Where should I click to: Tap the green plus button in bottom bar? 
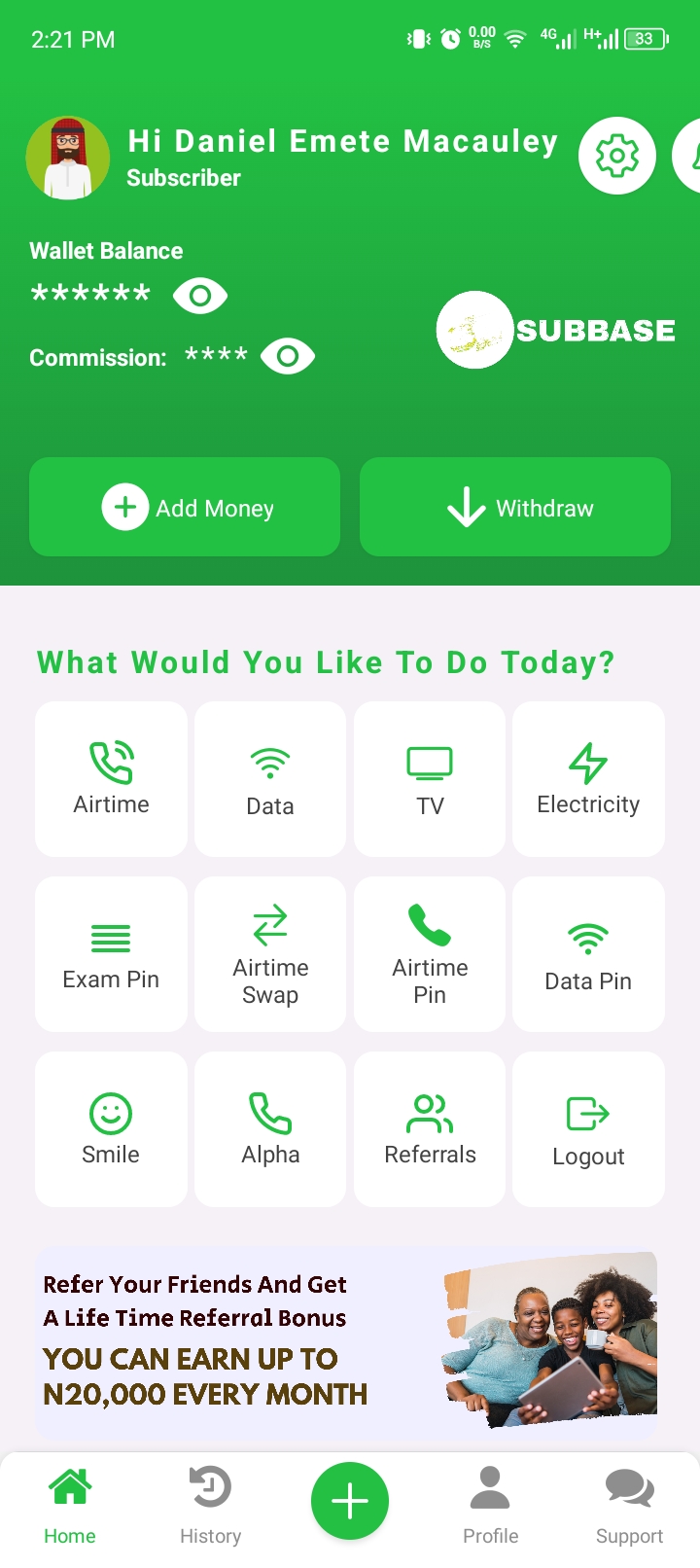coord(350,1501)
